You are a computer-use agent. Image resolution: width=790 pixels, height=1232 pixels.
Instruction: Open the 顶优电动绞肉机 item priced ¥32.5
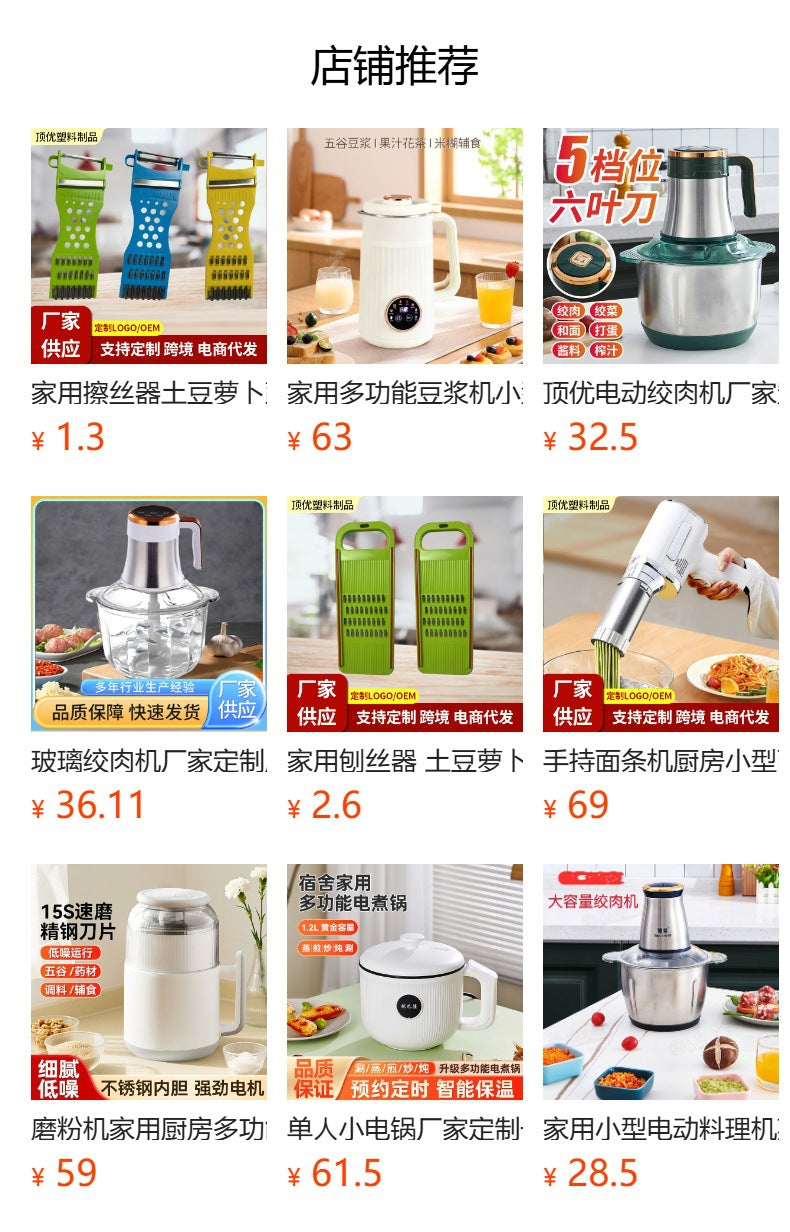tap(660, 246)
